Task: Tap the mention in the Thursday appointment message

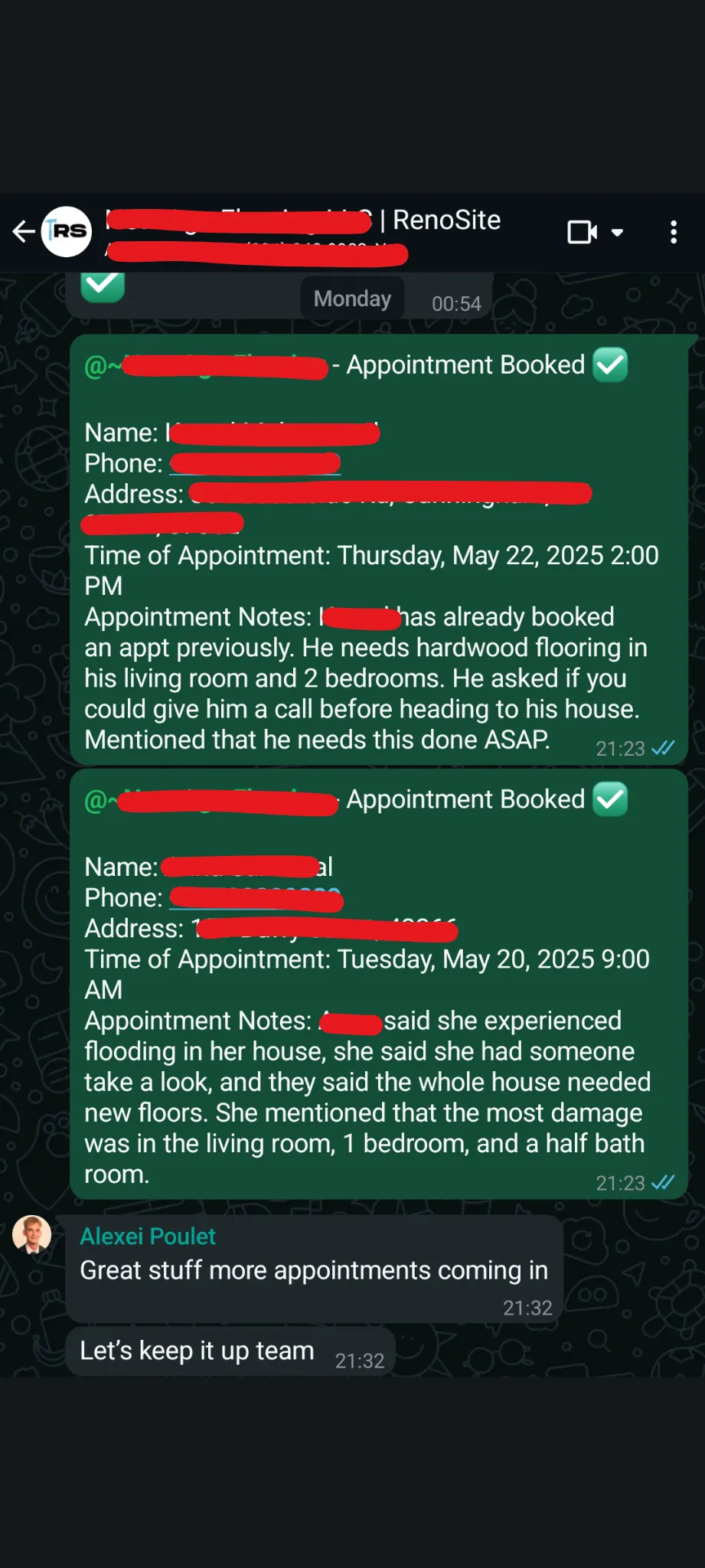Action: click(x=207, y=366)
